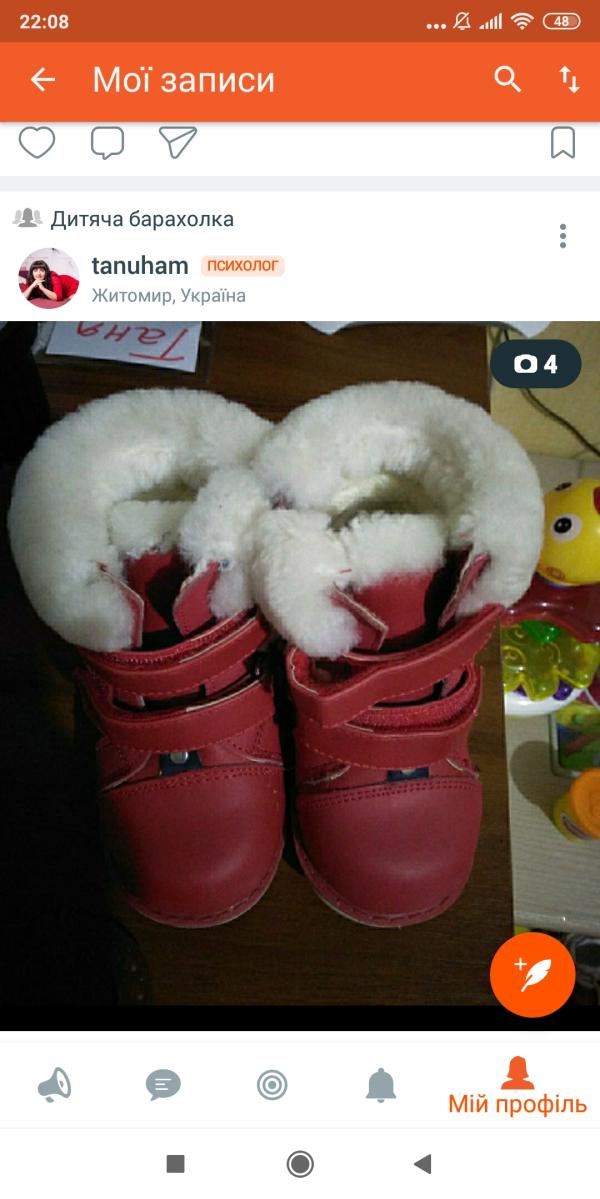
Task: Create a new post with the feather button
Action: [x=532, y=975]
